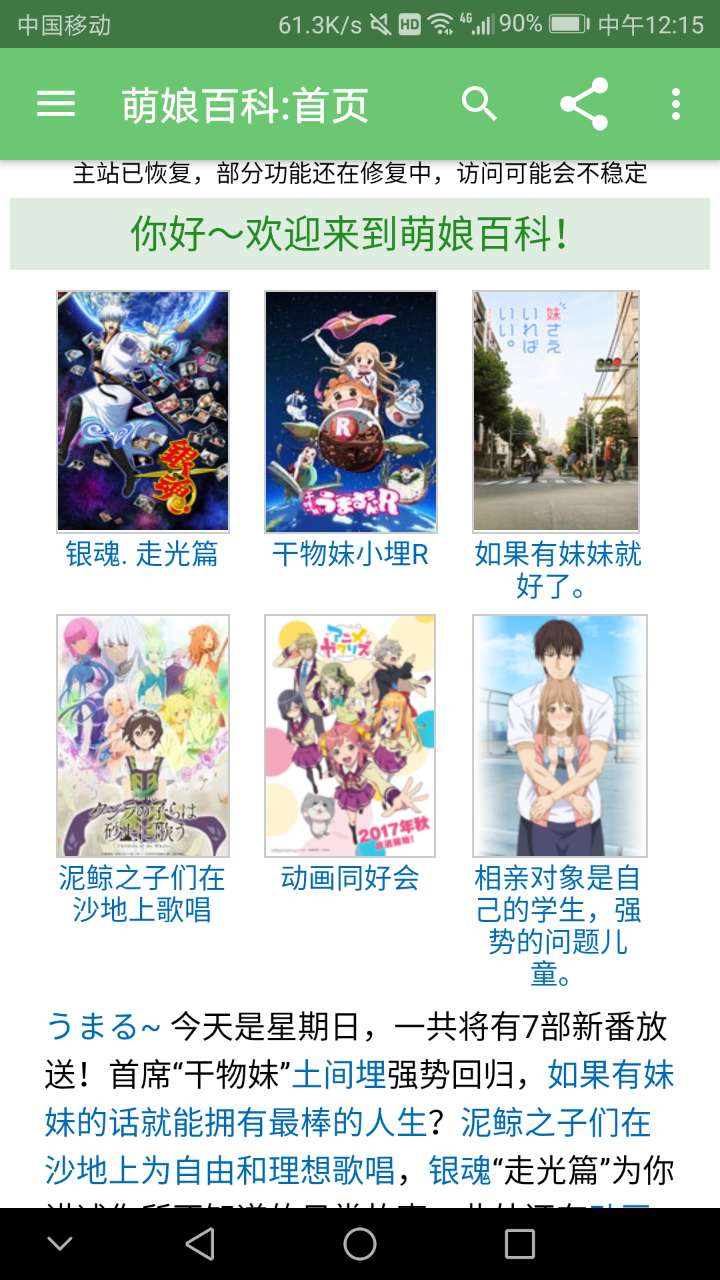Screen dimensions: 720x1280
Task: Follow the うまる~ link in the paragraph
Action: (103, 1027)
